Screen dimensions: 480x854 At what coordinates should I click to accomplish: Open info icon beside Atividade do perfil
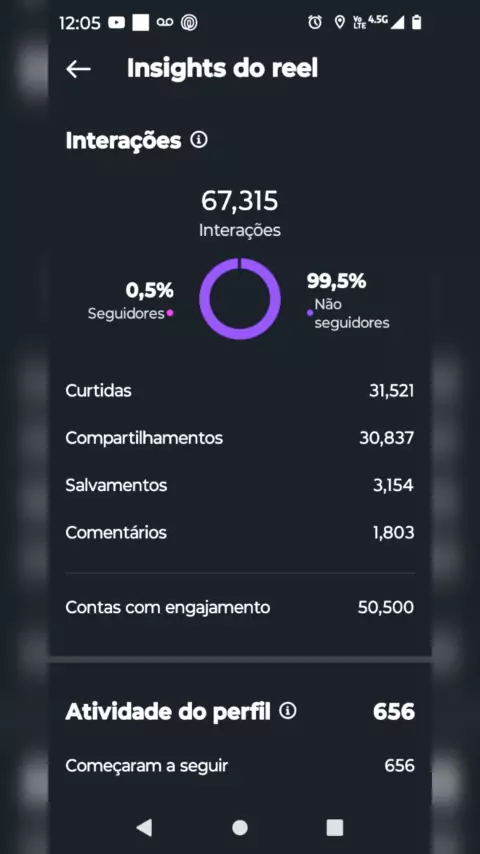(x=288, y=711)
